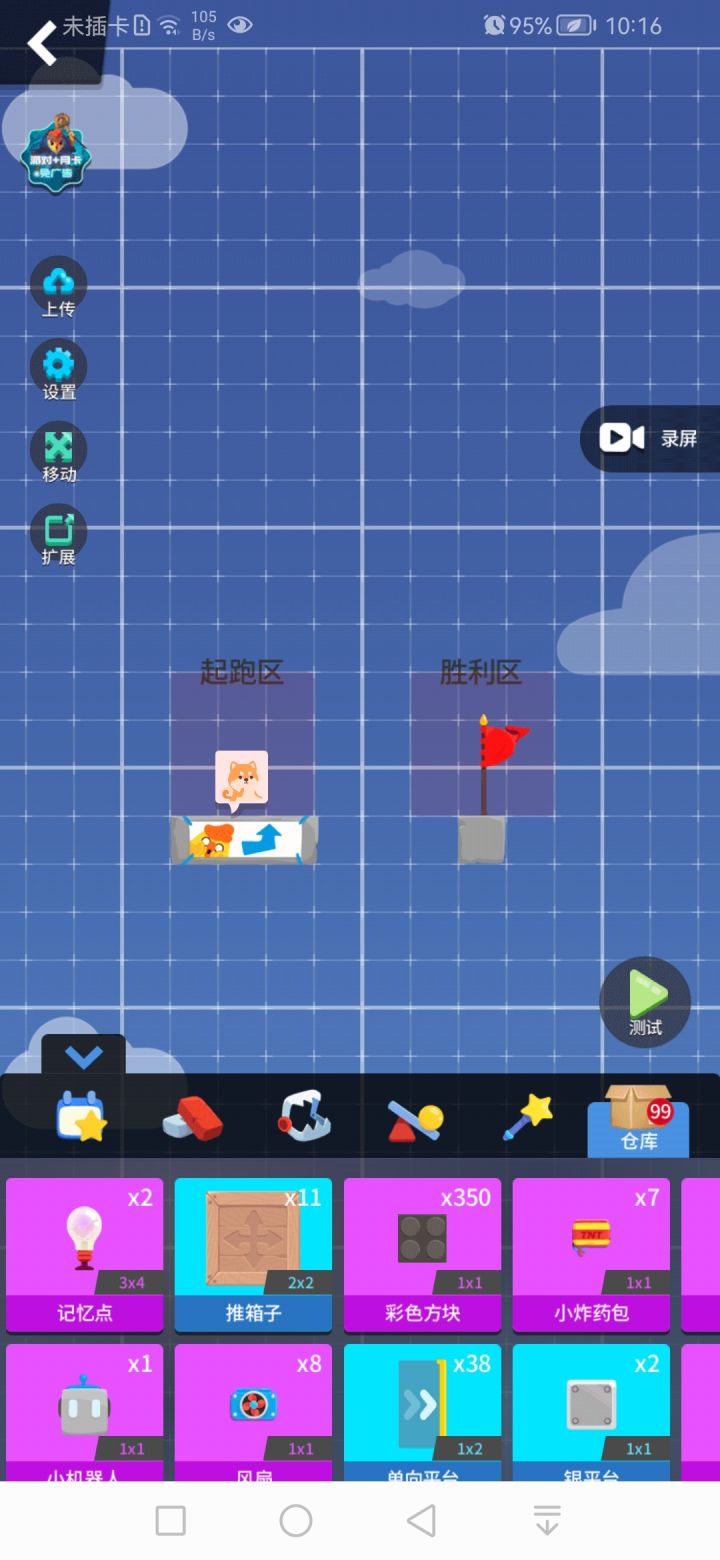
Task: Open the 上传 upload panel
Action: [58, 285]
